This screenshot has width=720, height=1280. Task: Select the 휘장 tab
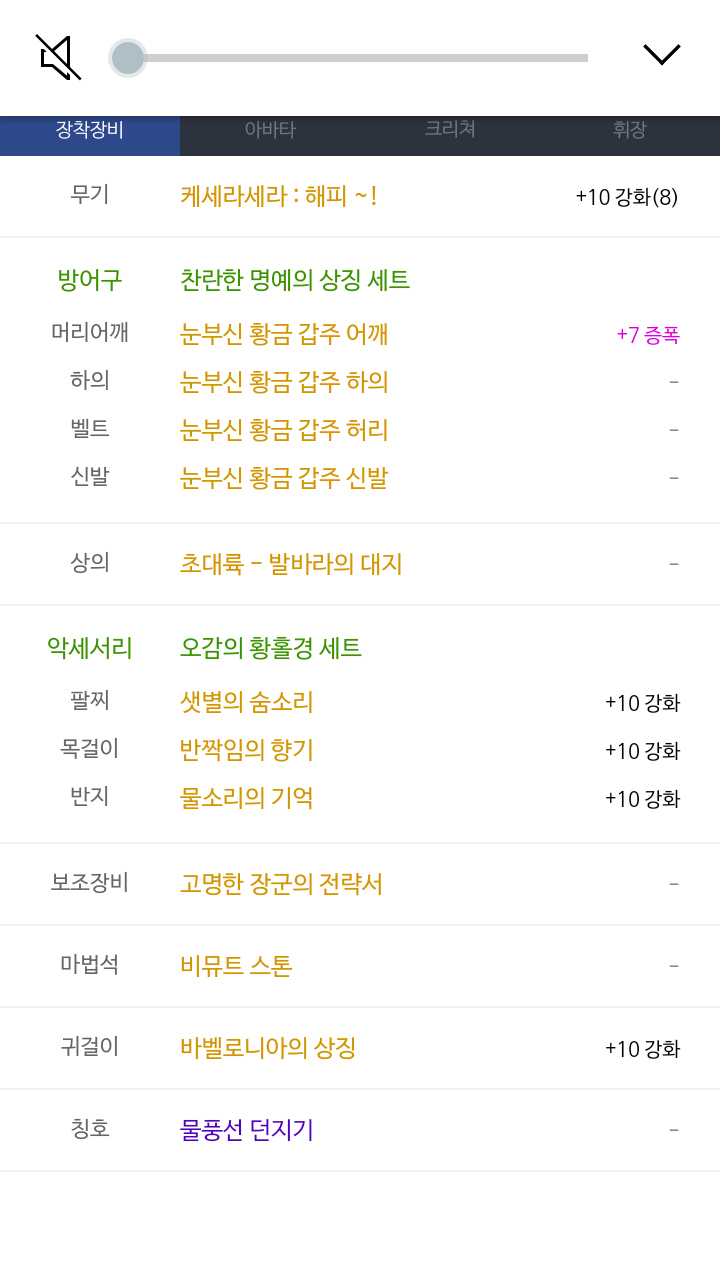630,130
